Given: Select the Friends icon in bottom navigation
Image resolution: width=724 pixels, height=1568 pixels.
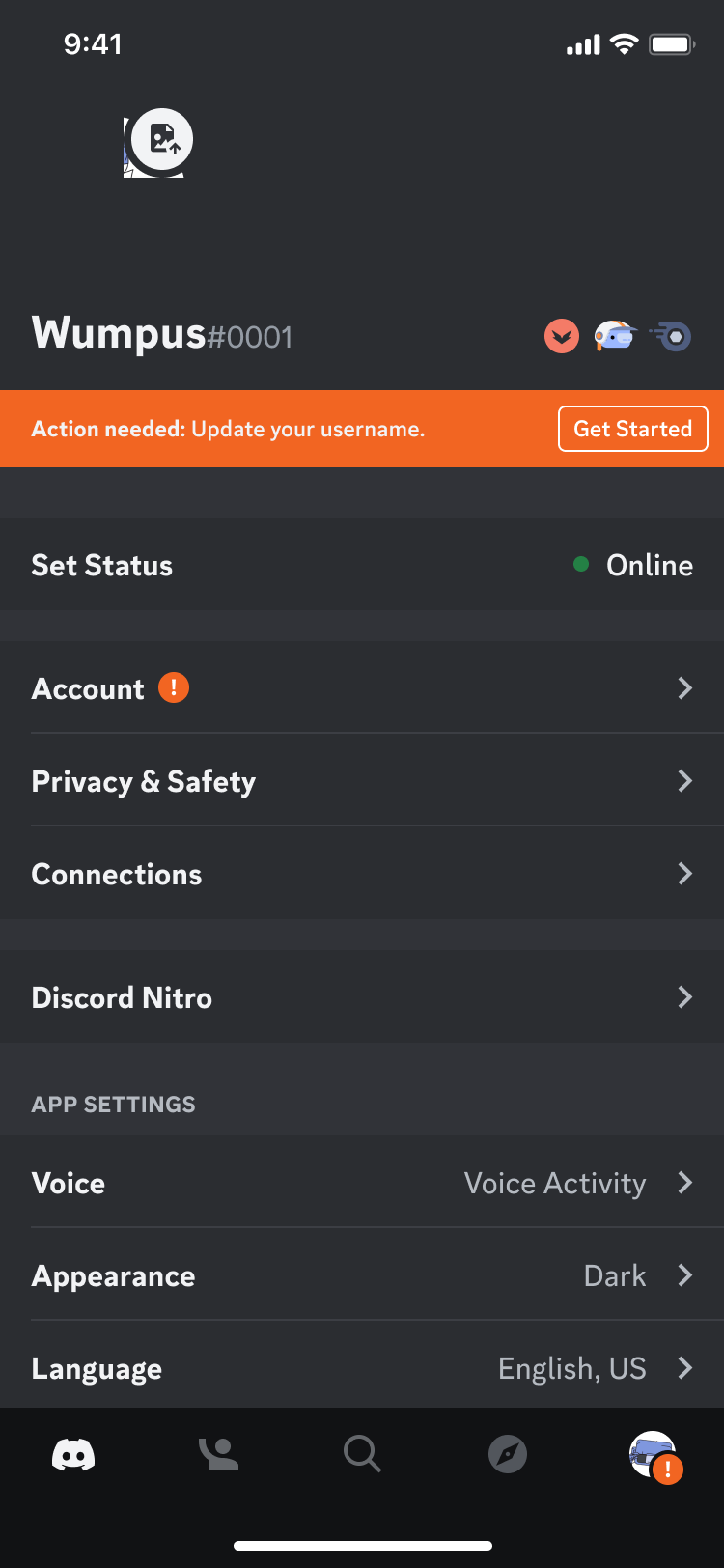Looking at the screenshot, I should pyautogui.click(x=217, y=1454).
